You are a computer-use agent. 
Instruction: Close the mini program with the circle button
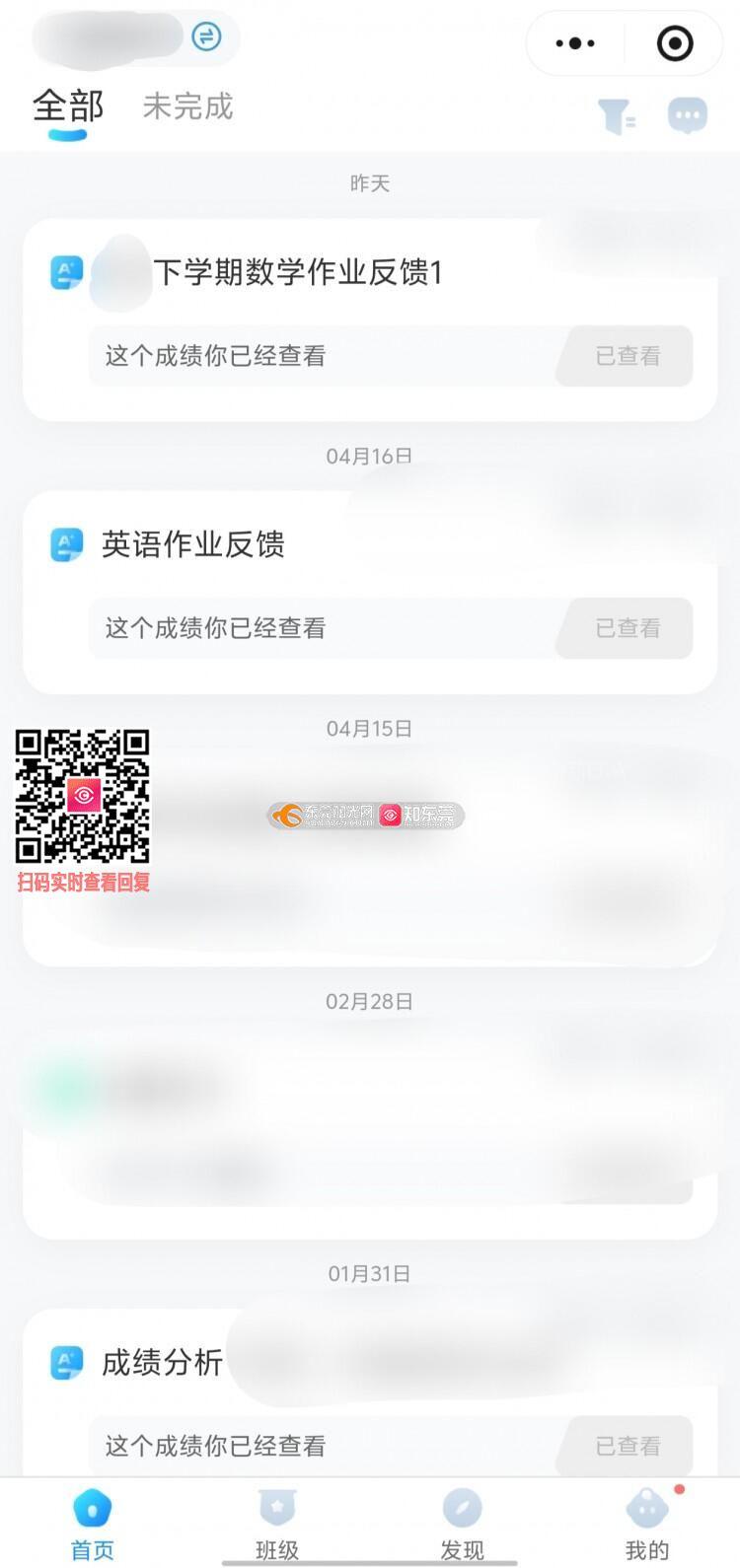tap(675, 43)
